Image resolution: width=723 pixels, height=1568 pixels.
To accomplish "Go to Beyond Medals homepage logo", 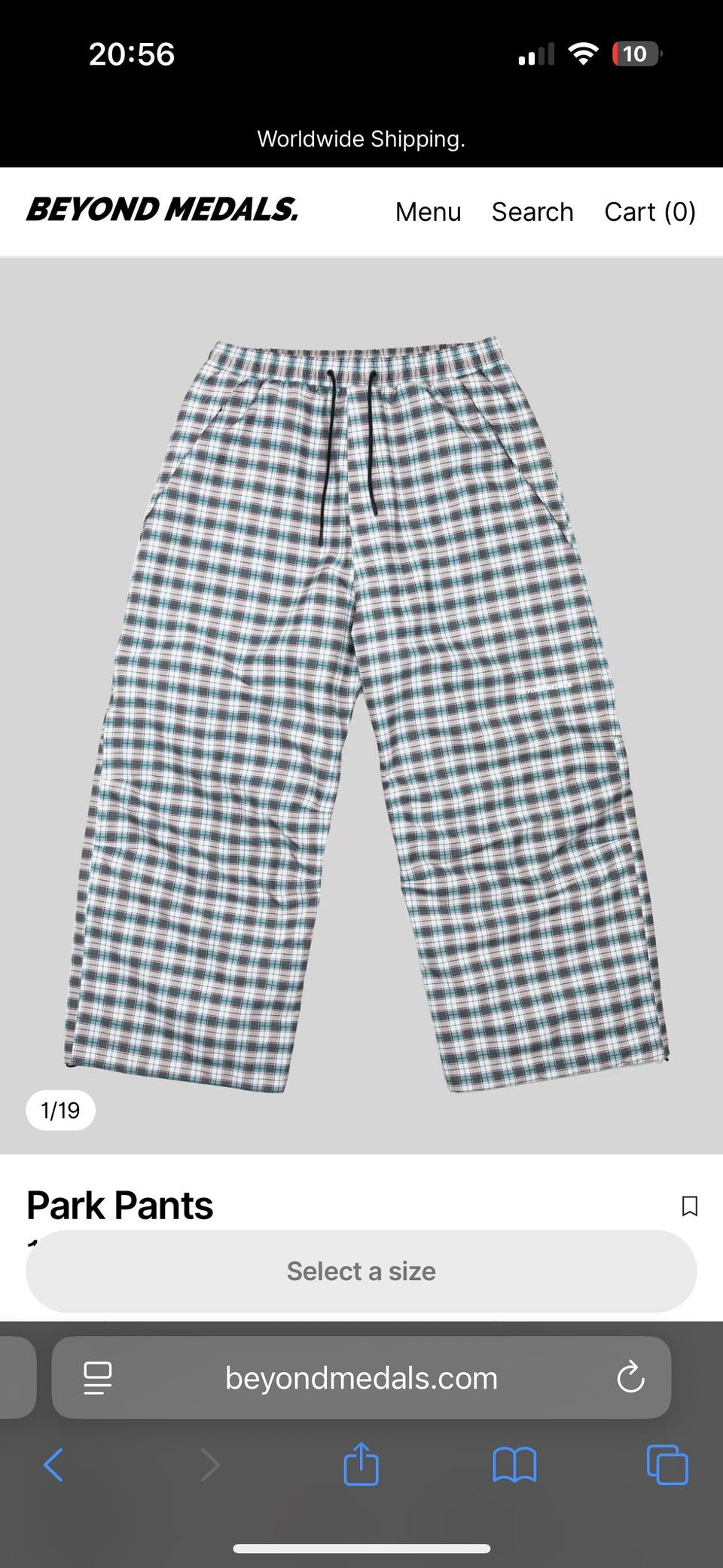I will (x=163, y=209).
